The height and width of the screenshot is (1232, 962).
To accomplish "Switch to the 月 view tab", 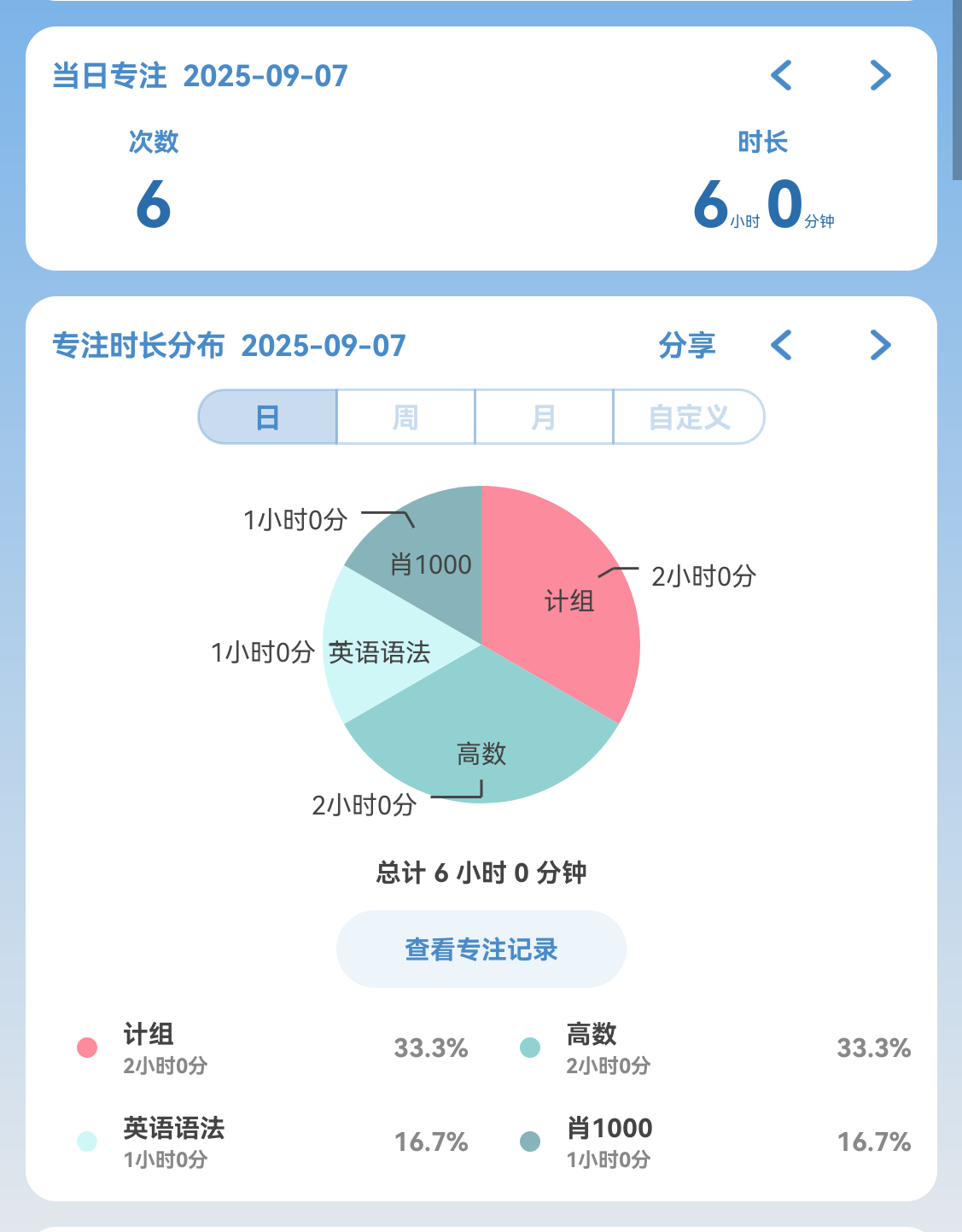I will [x=544, y=417].
